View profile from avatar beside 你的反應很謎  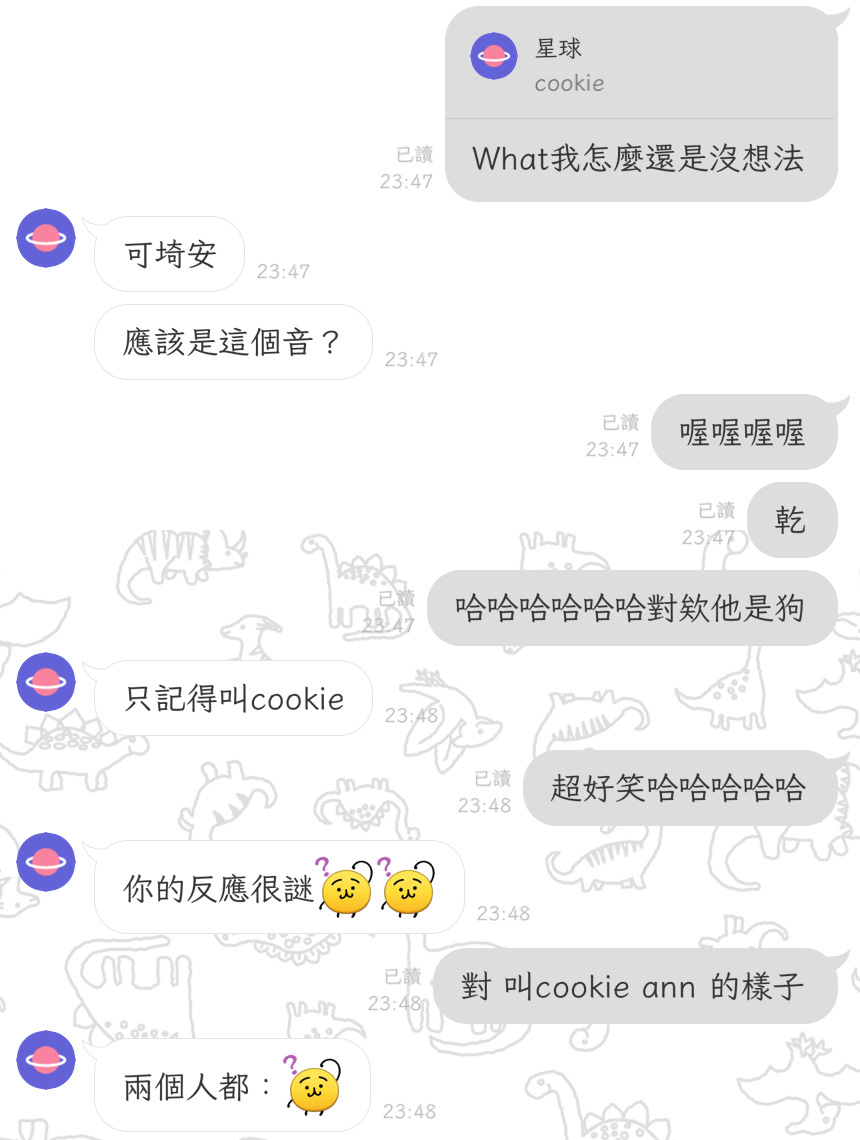tap(46, 862)
